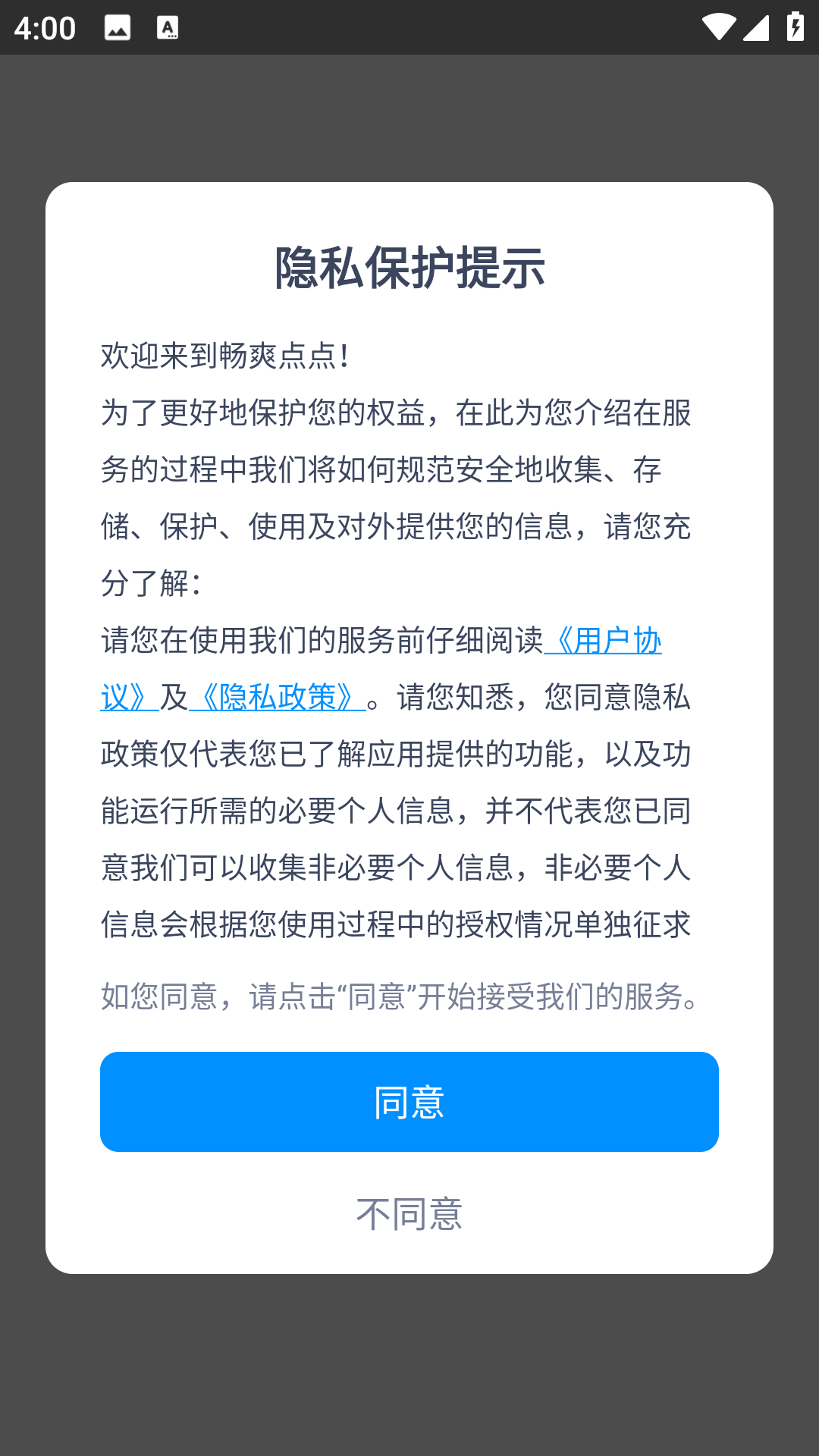Tap the blue 同意 button
This screenshot has height=1456, width=819.
point(409,1102)
